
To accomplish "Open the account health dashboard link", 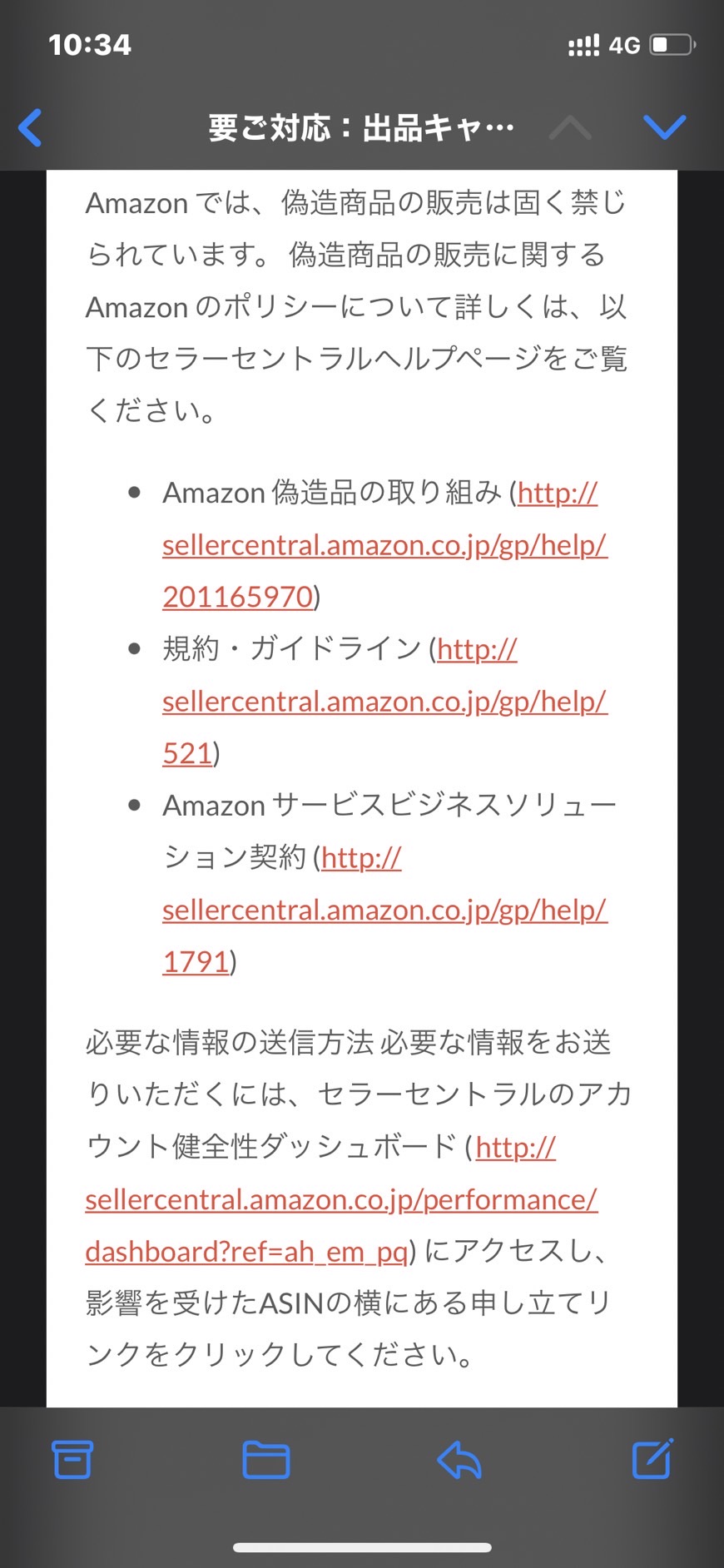I will pyautogui.click(x=341, y=1199).
